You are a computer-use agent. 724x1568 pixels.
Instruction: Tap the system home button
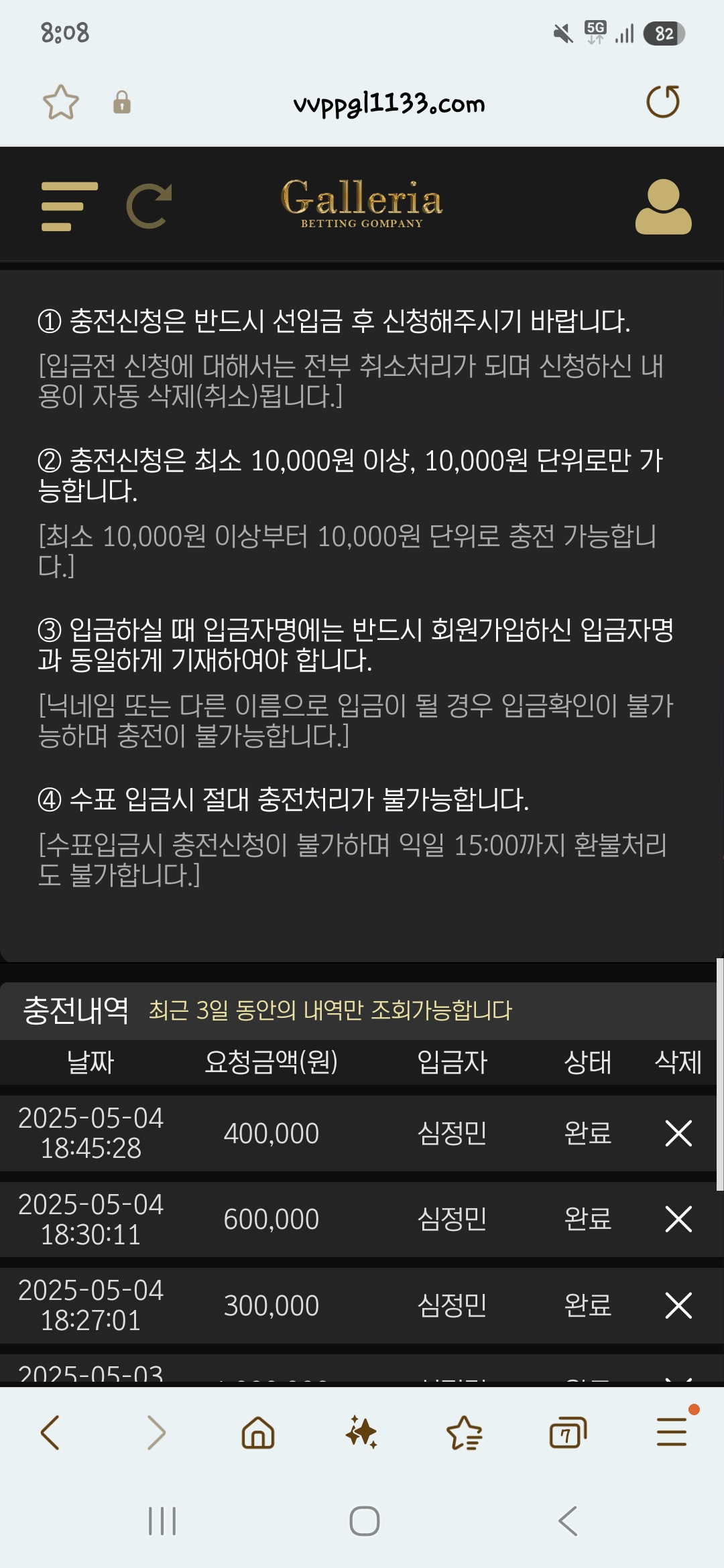(x=365, y=1521)
